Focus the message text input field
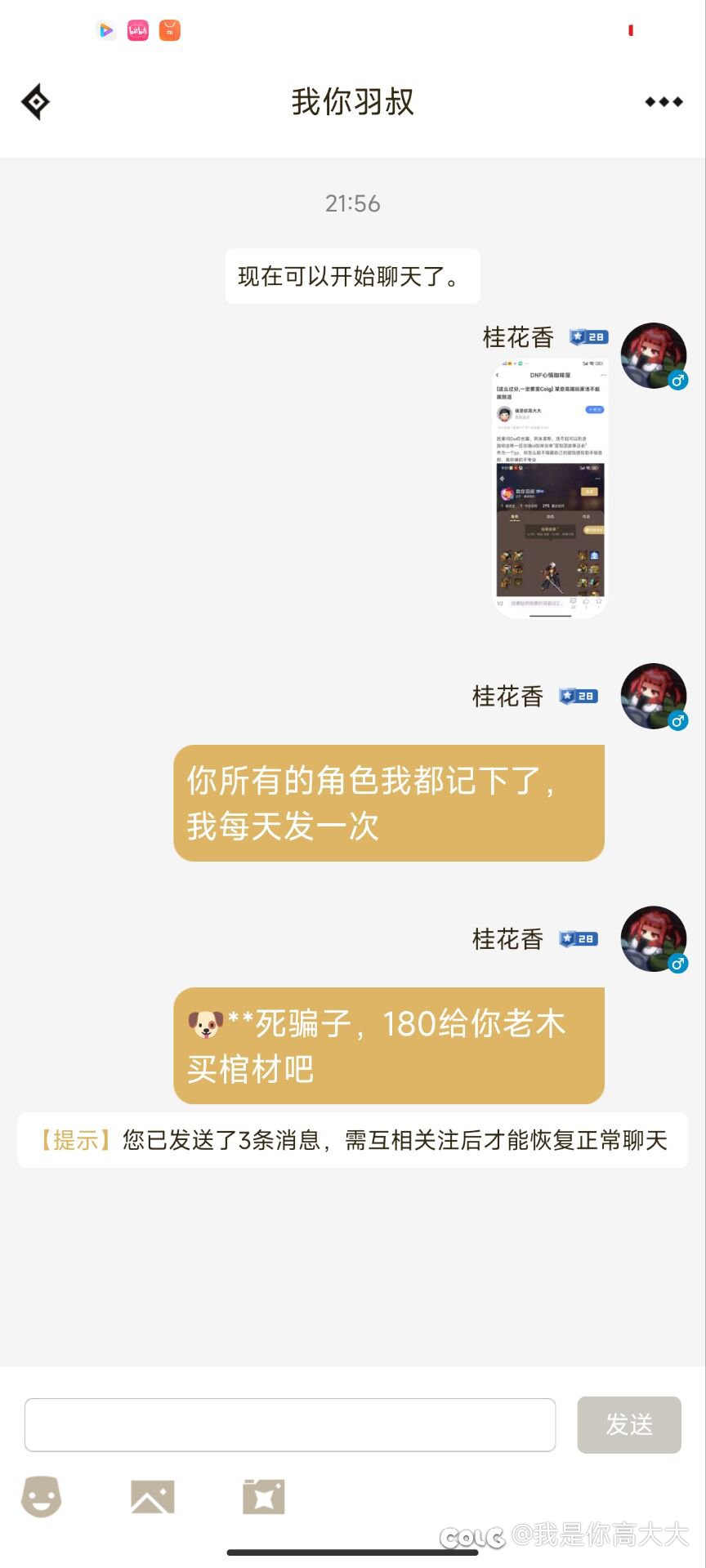Image resolution: width=706 pixels, height=1568 pixels. pos(290,1425)
